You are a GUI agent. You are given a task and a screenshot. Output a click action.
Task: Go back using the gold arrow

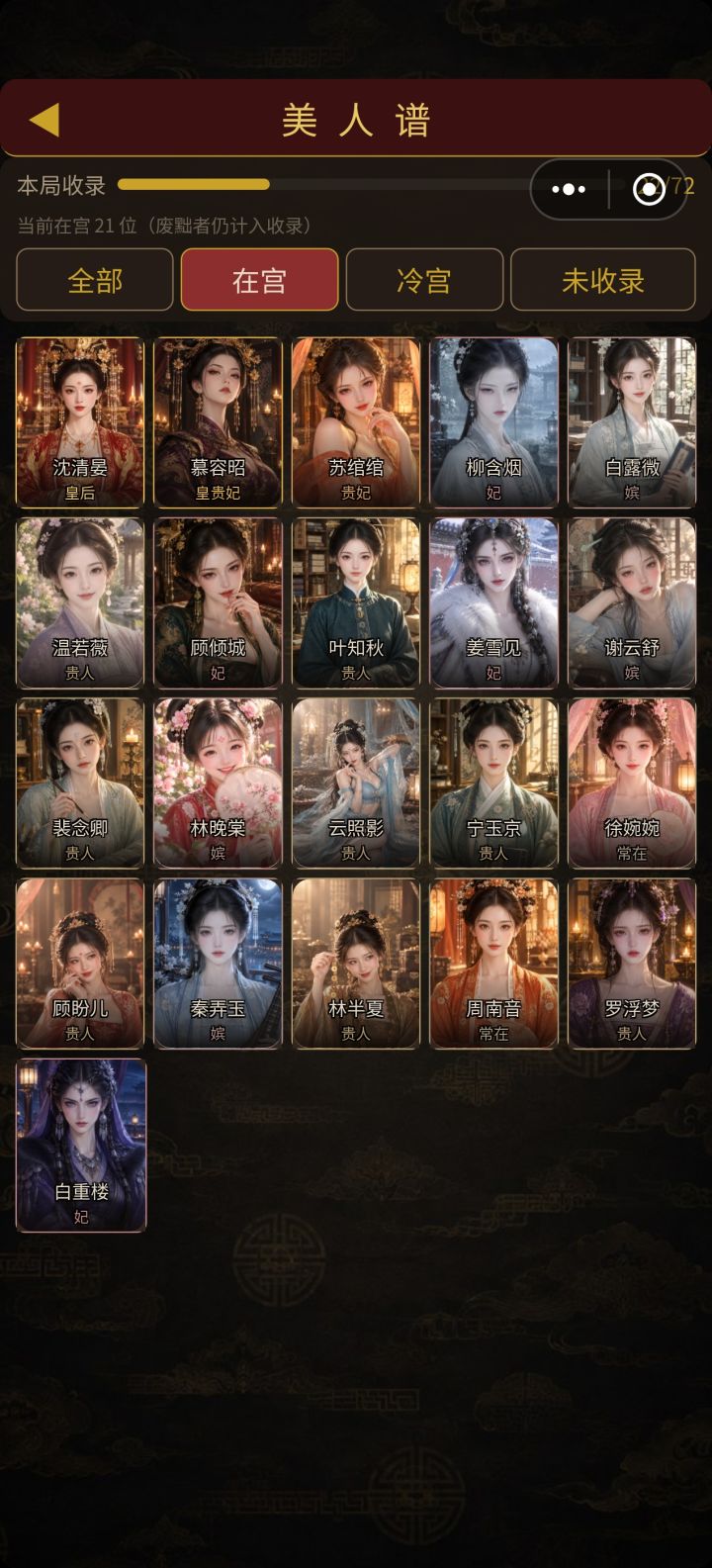click(x=44, y=120)
